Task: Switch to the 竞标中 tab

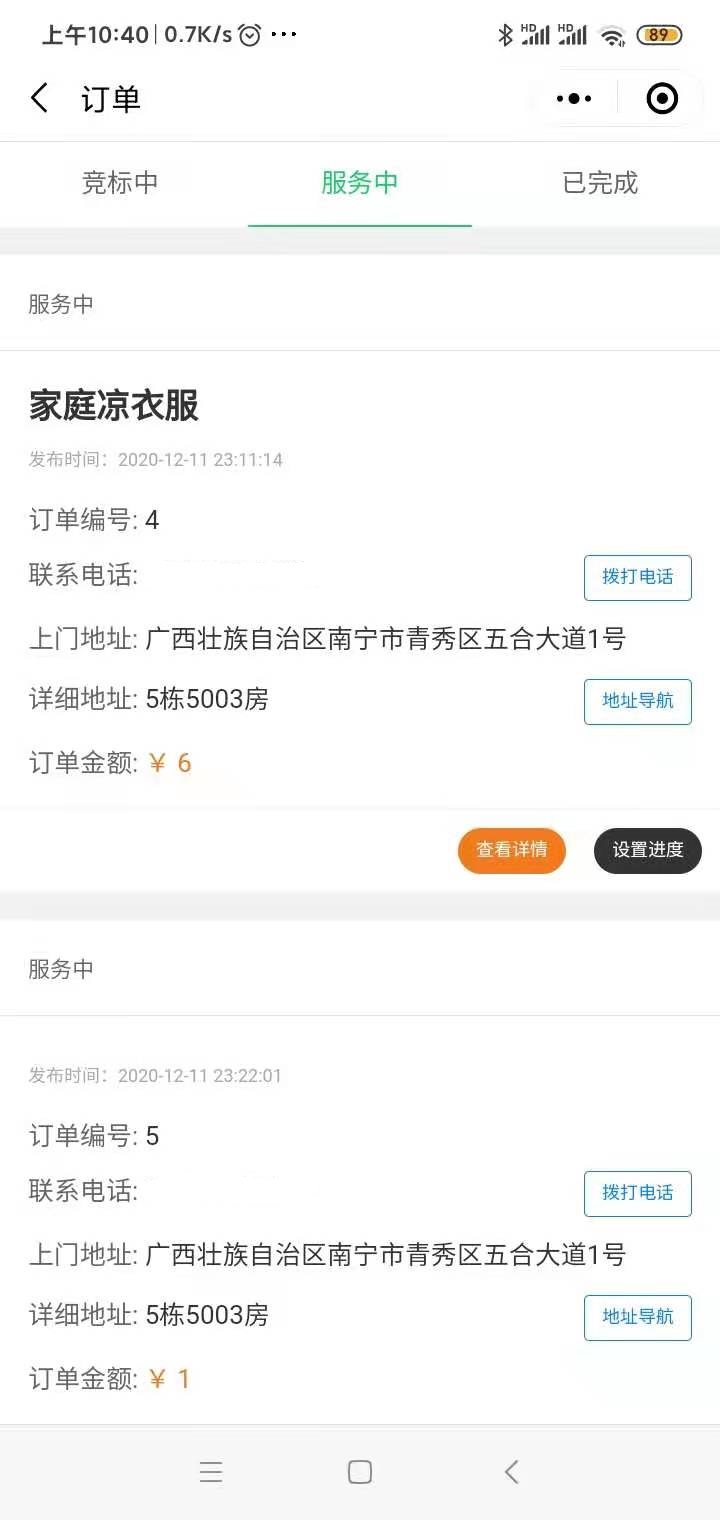Action: (x=120, y=183)
